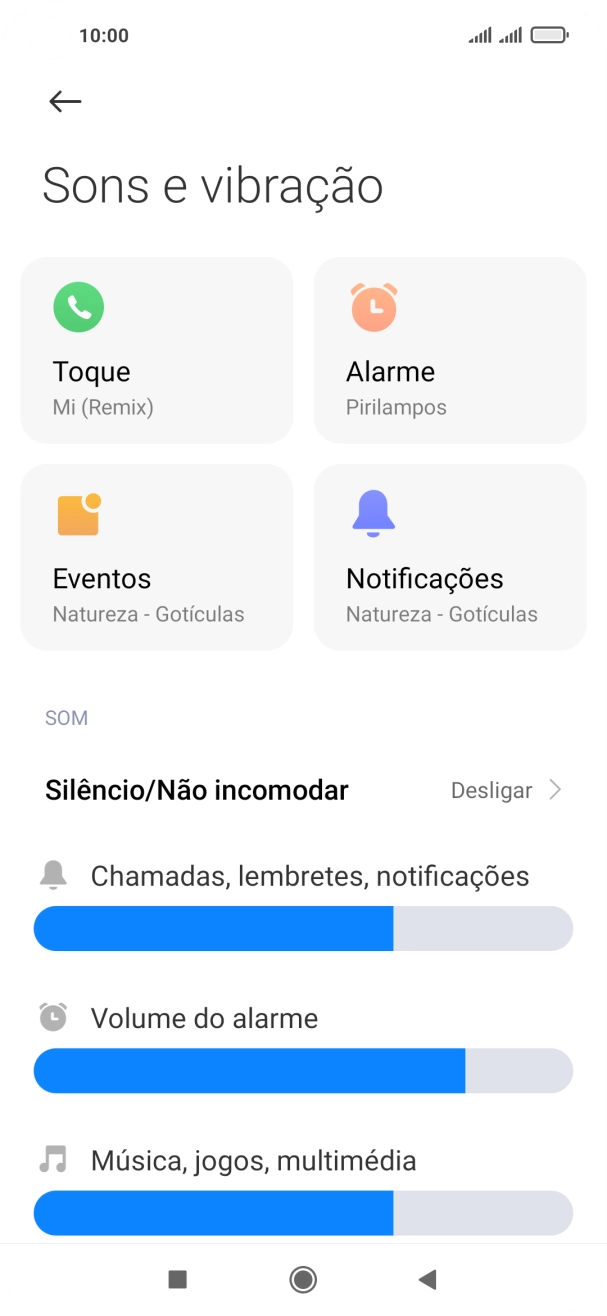Go back using the top arrow
The image size is (607, 1316).
coord(65,101)
